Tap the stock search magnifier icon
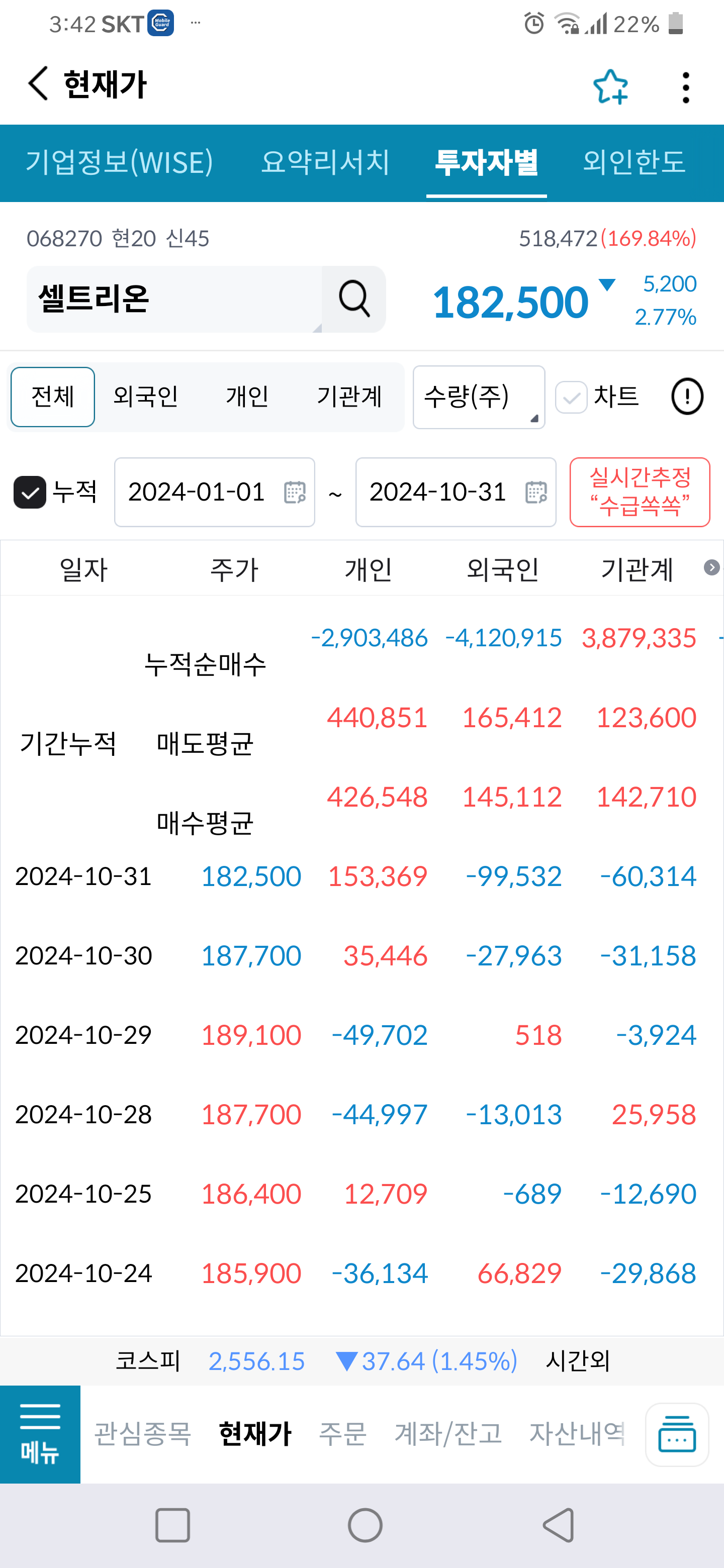 click(x=354, y=299)
